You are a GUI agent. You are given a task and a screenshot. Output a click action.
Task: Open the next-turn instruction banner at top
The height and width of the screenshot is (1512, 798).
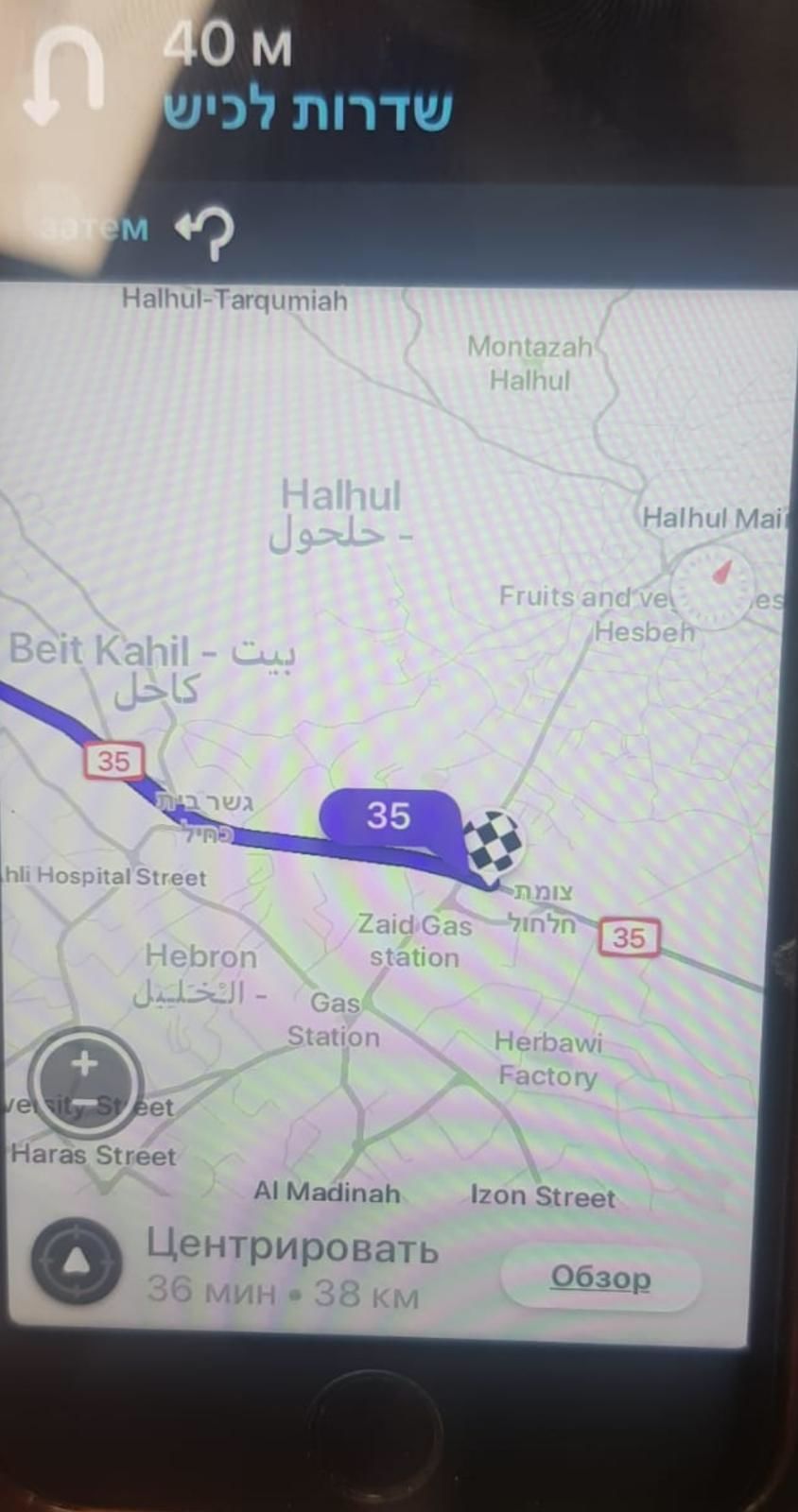[x=284, y=85]
